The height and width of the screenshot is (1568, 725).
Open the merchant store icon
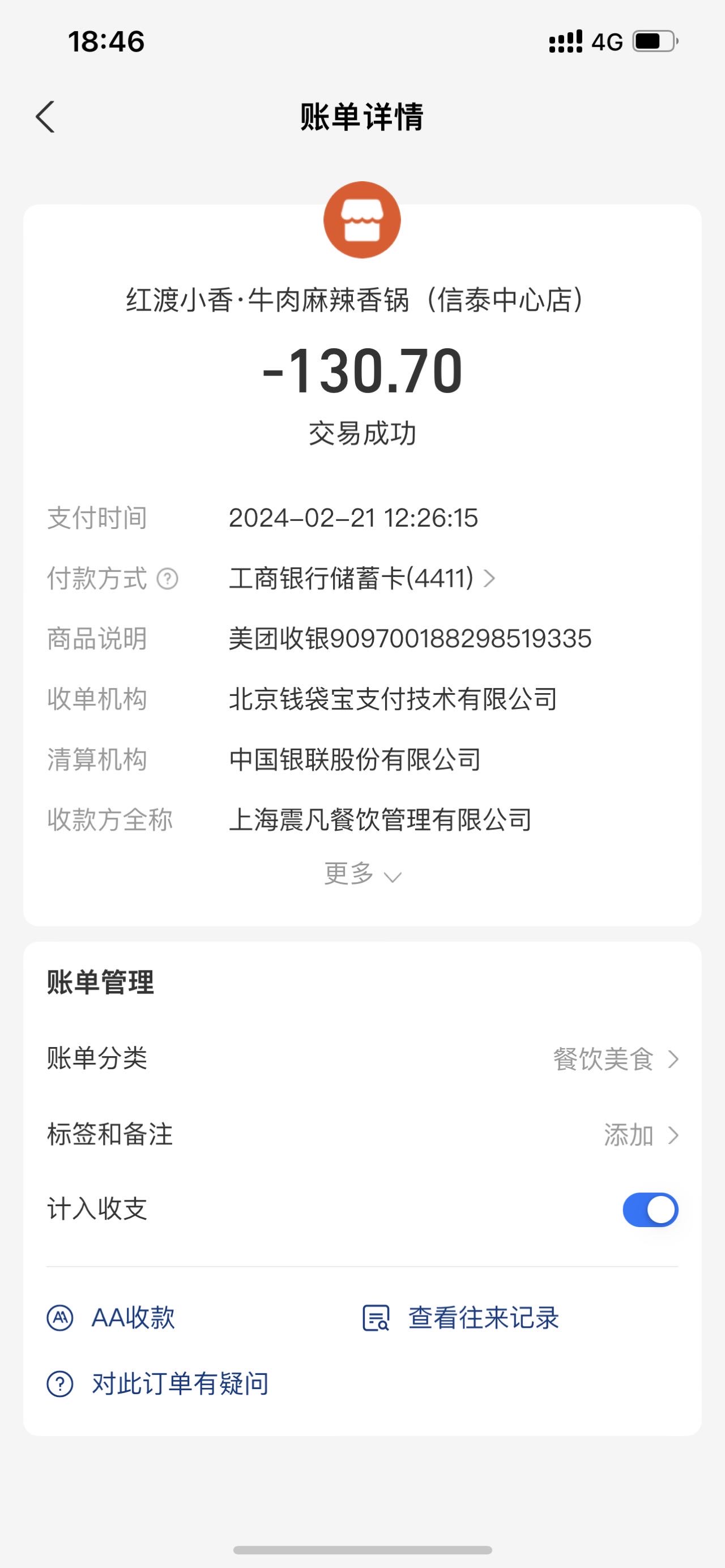[x=362, y=220]
